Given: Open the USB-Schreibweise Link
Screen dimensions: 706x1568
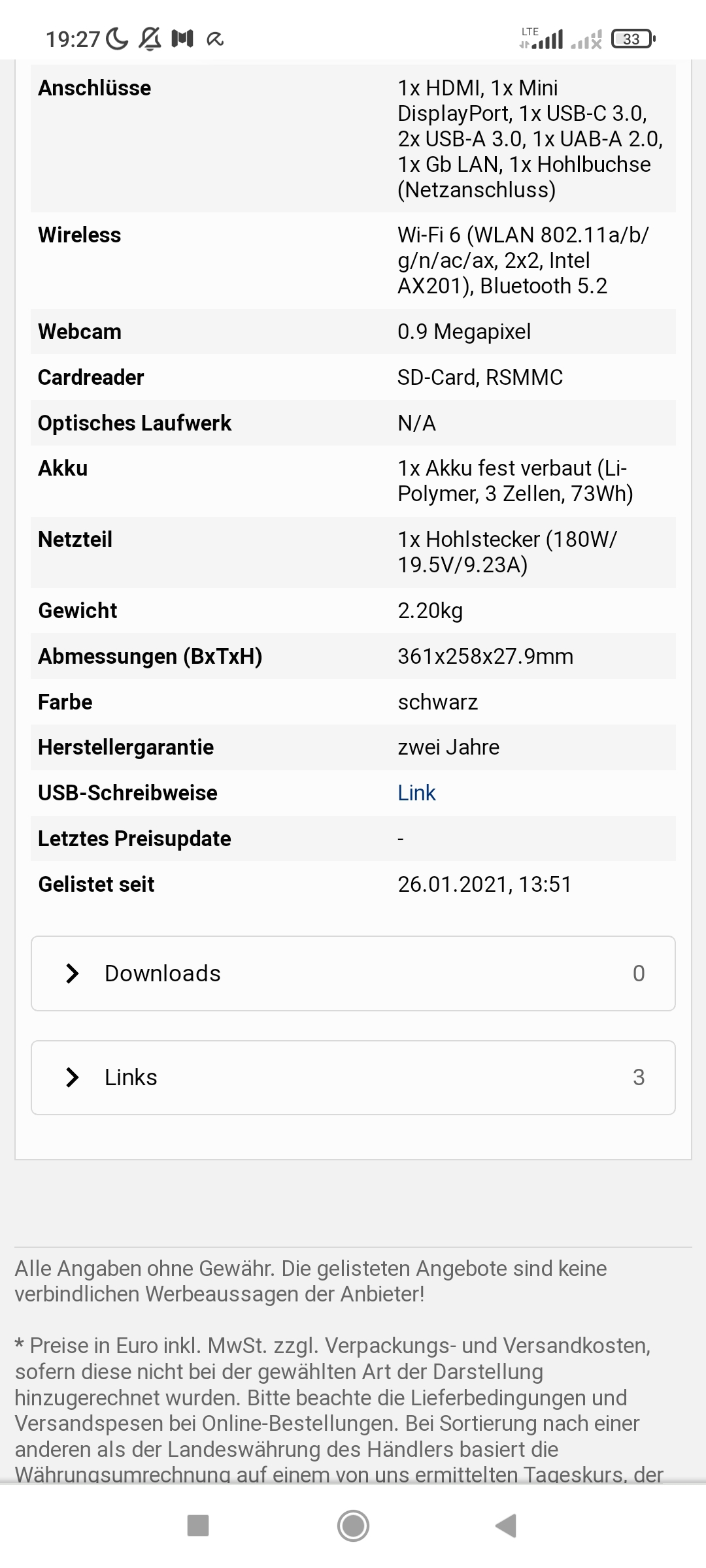Looking at the screenshot, I should (x=416, y=792).
